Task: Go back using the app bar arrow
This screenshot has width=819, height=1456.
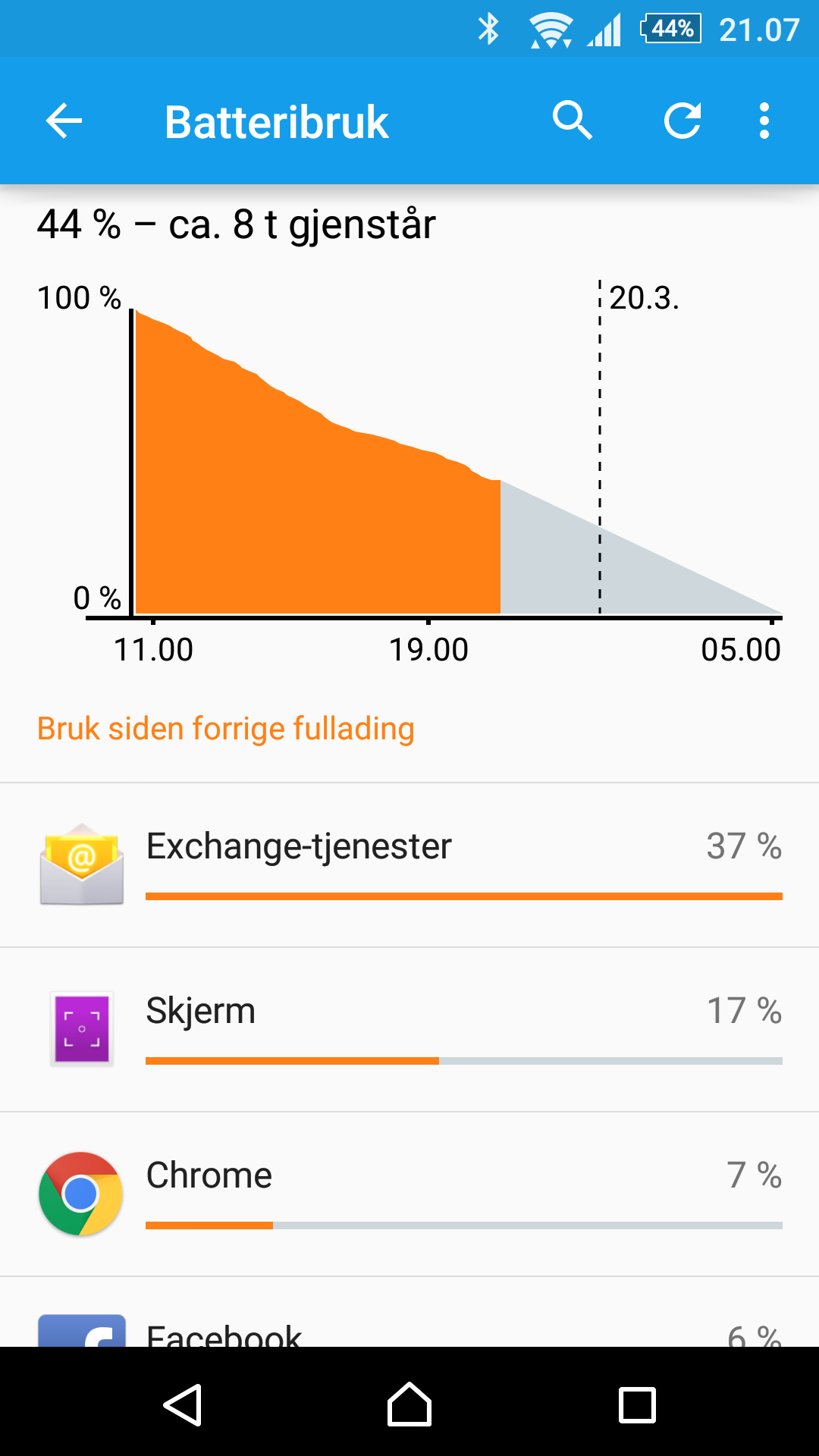Action: coord(64,121)
